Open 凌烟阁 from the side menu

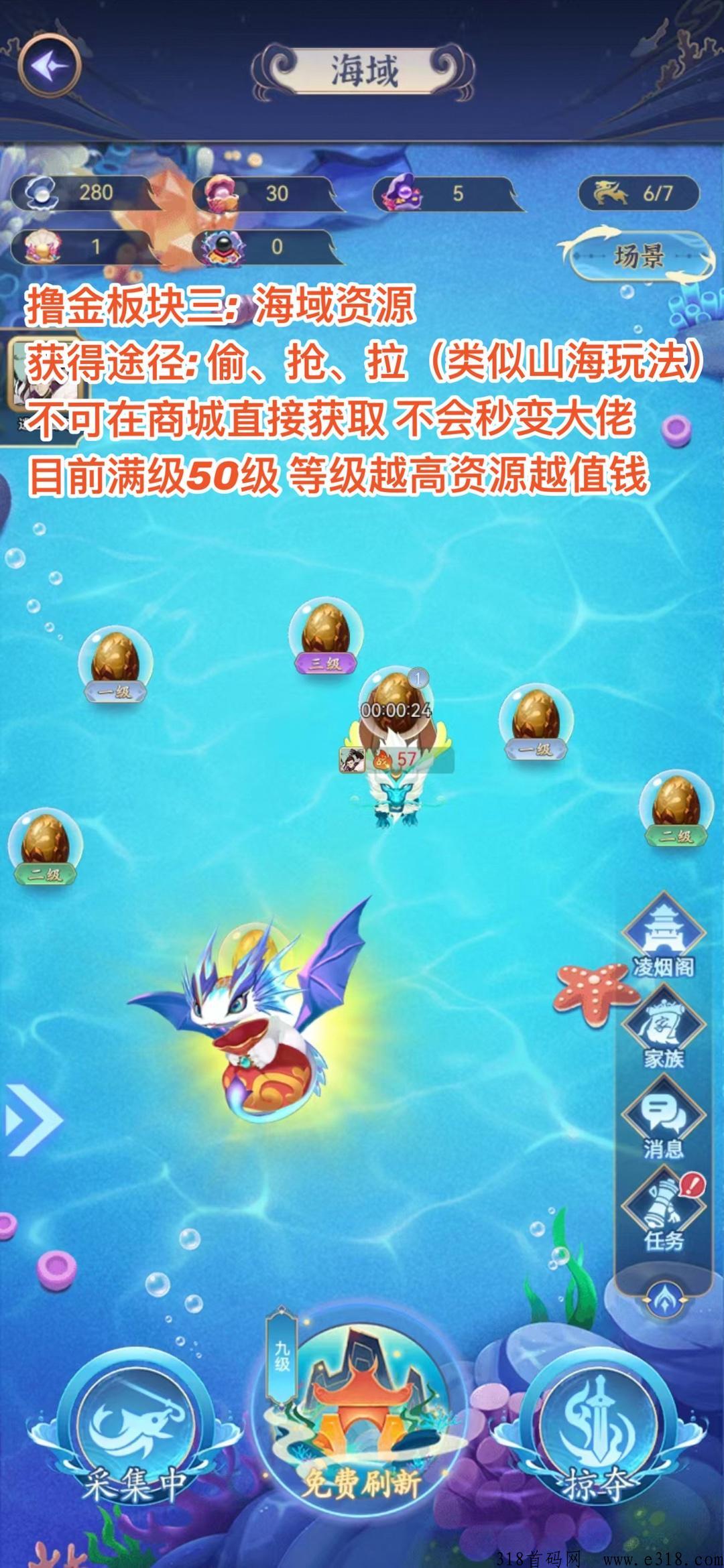[664, 935]
